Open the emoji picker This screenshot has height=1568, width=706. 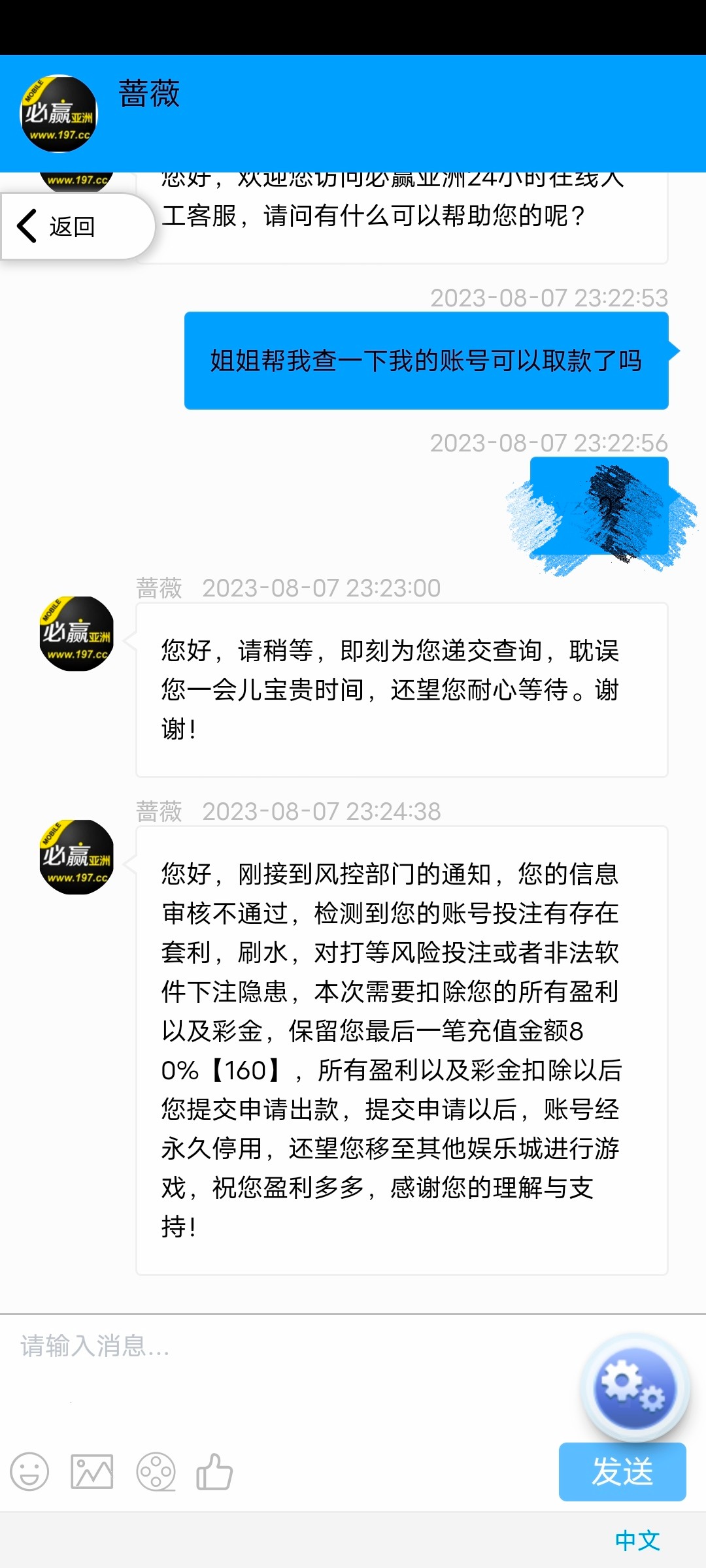click(29, 1472)
